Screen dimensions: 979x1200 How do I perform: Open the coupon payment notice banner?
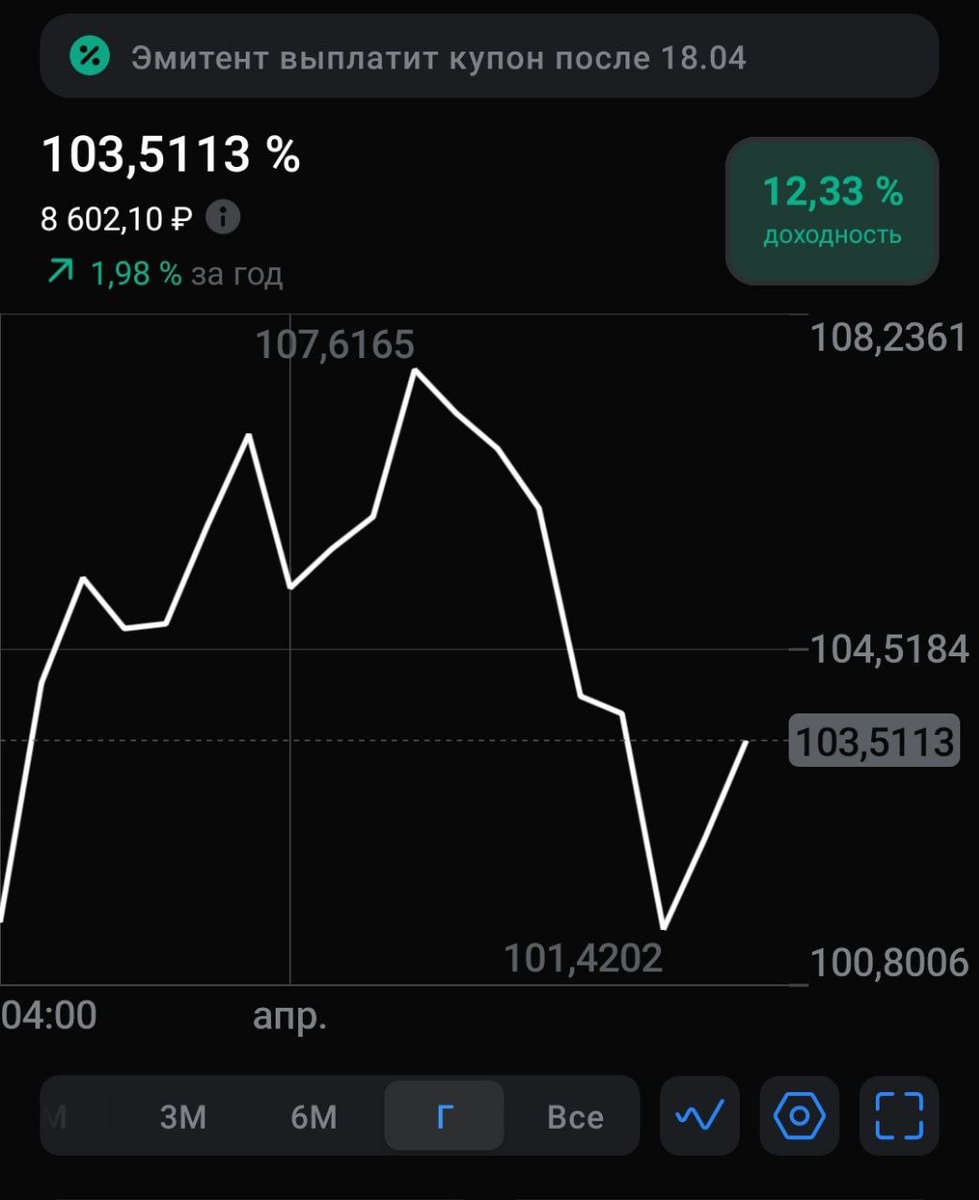coord(489,57)
